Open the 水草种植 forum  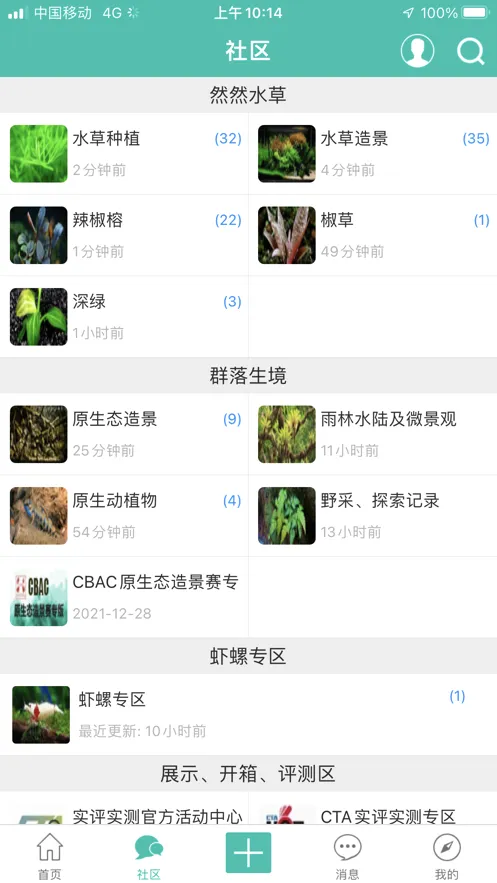[124, 154]
